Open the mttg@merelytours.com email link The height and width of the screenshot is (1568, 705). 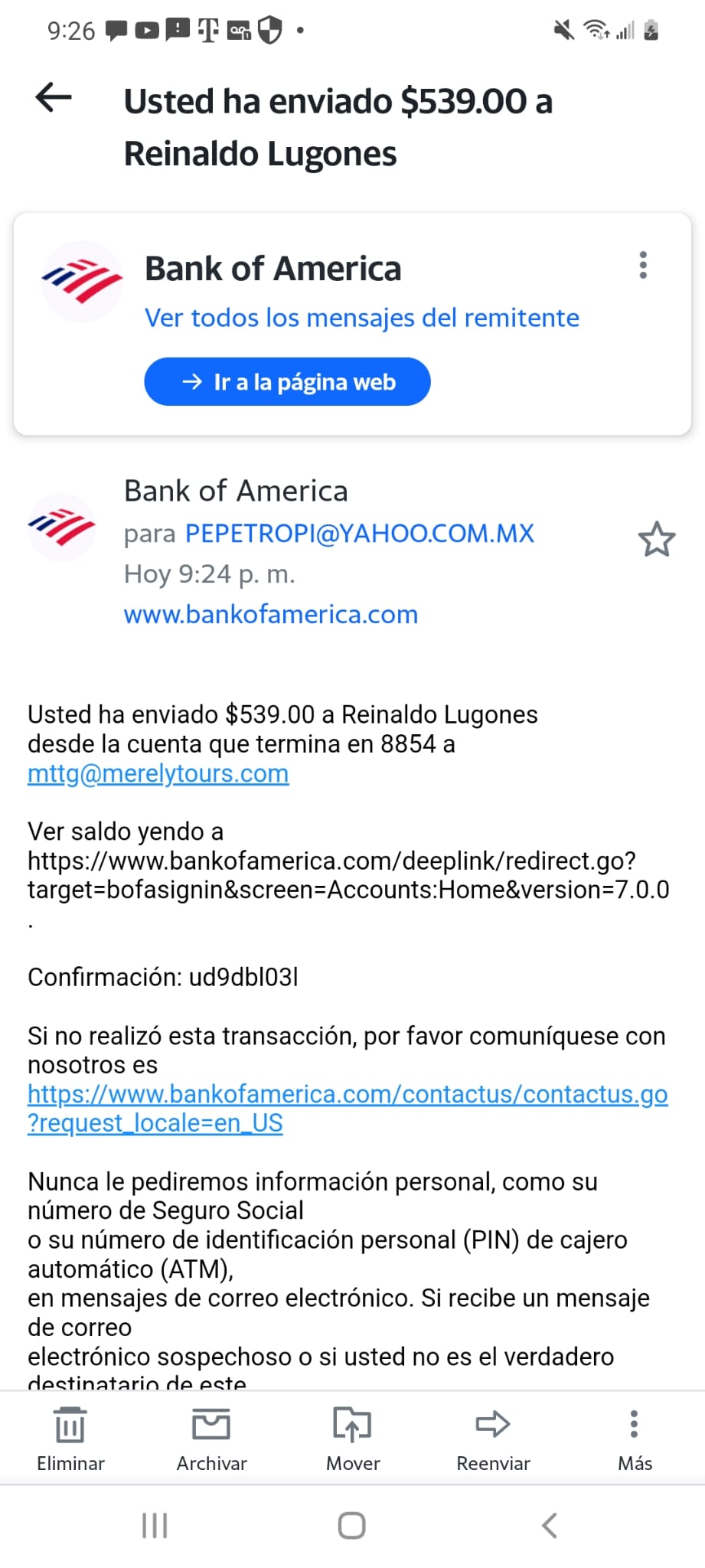click(158, 773)
